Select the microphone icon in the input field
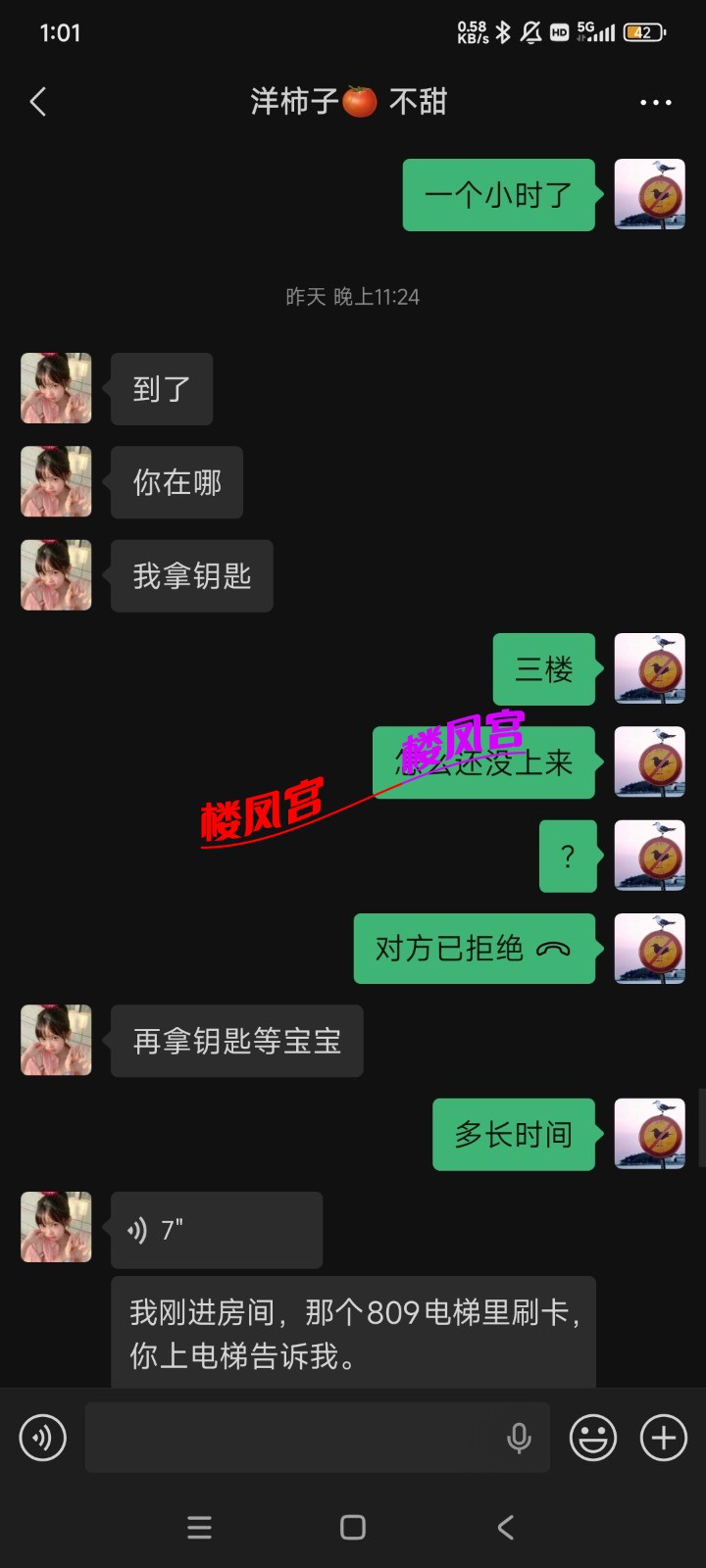 (x=519, y=1438)
